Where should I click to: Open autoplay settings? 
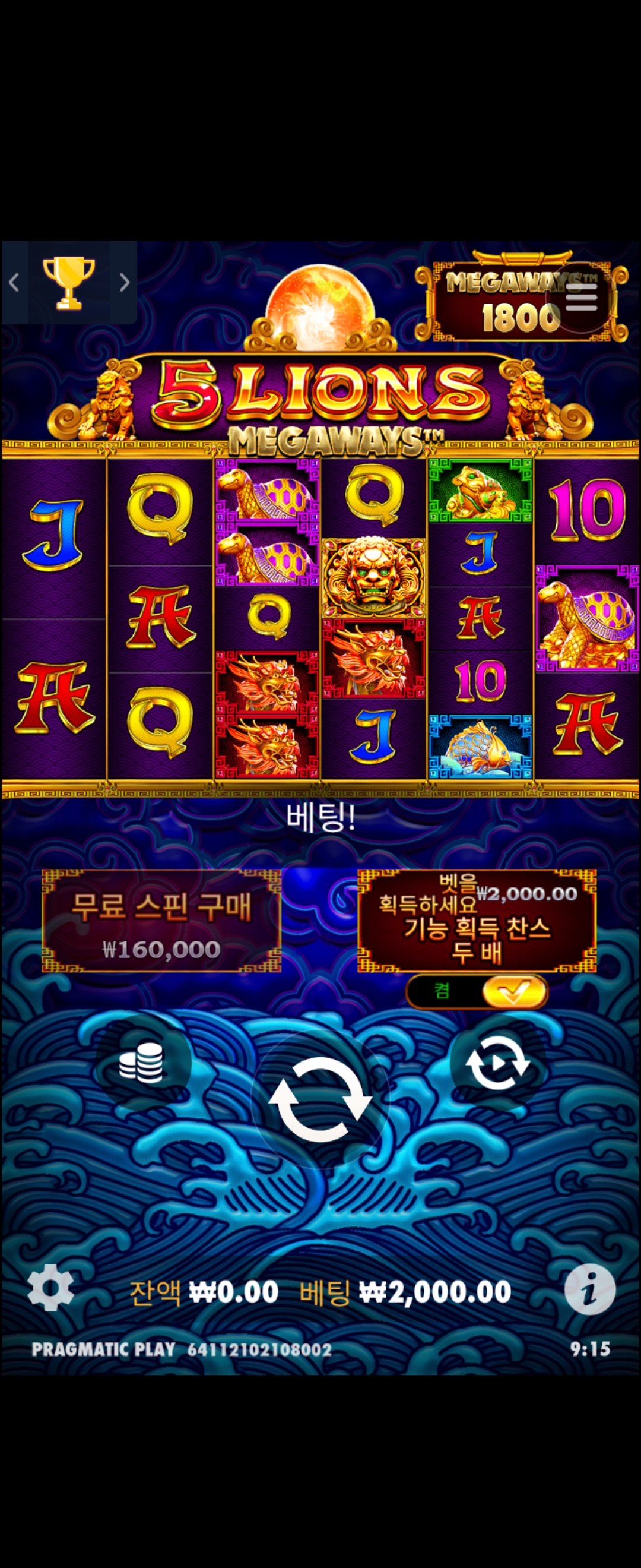[497, 1062]
